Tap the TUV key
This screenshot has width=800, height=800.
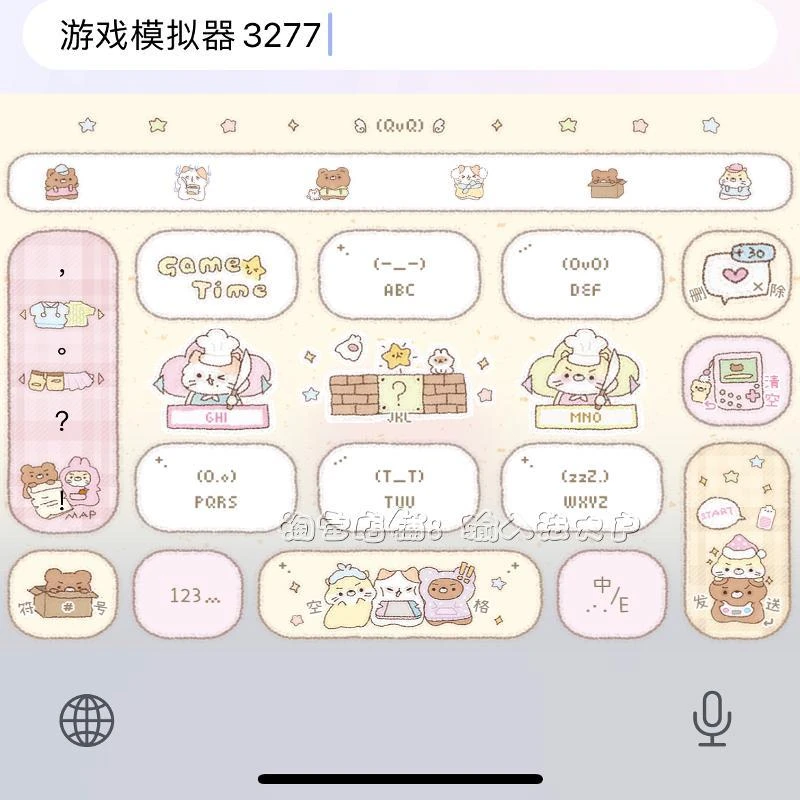399,489
